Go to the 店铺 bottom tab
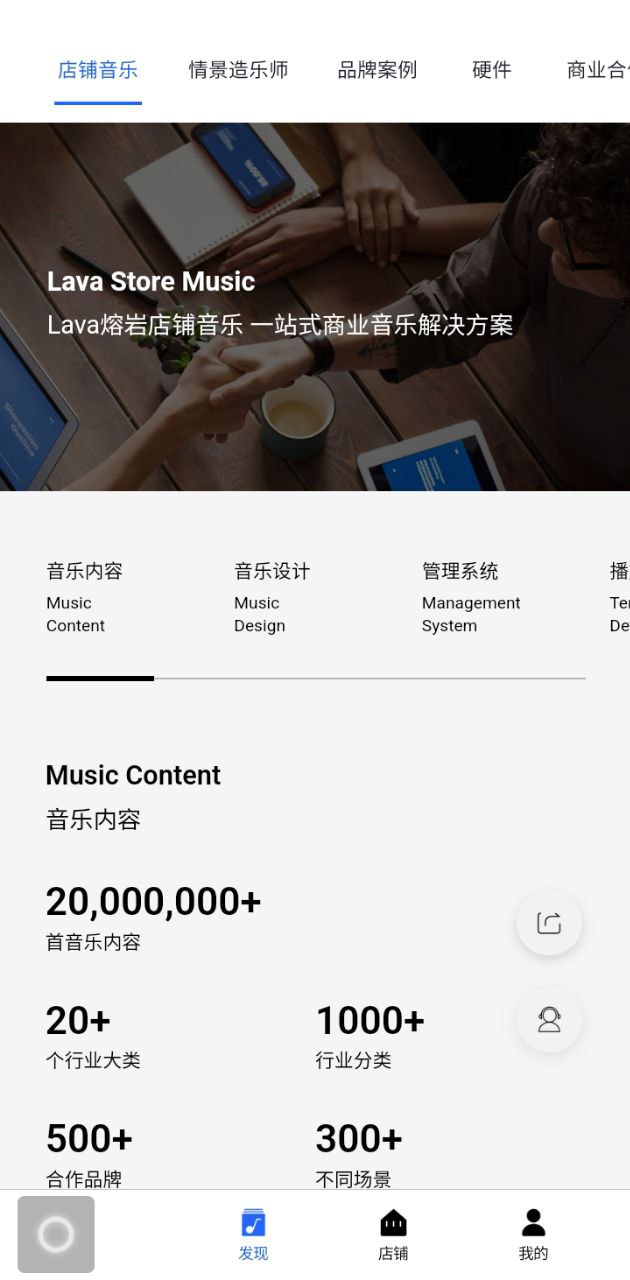 [393, 1234]
